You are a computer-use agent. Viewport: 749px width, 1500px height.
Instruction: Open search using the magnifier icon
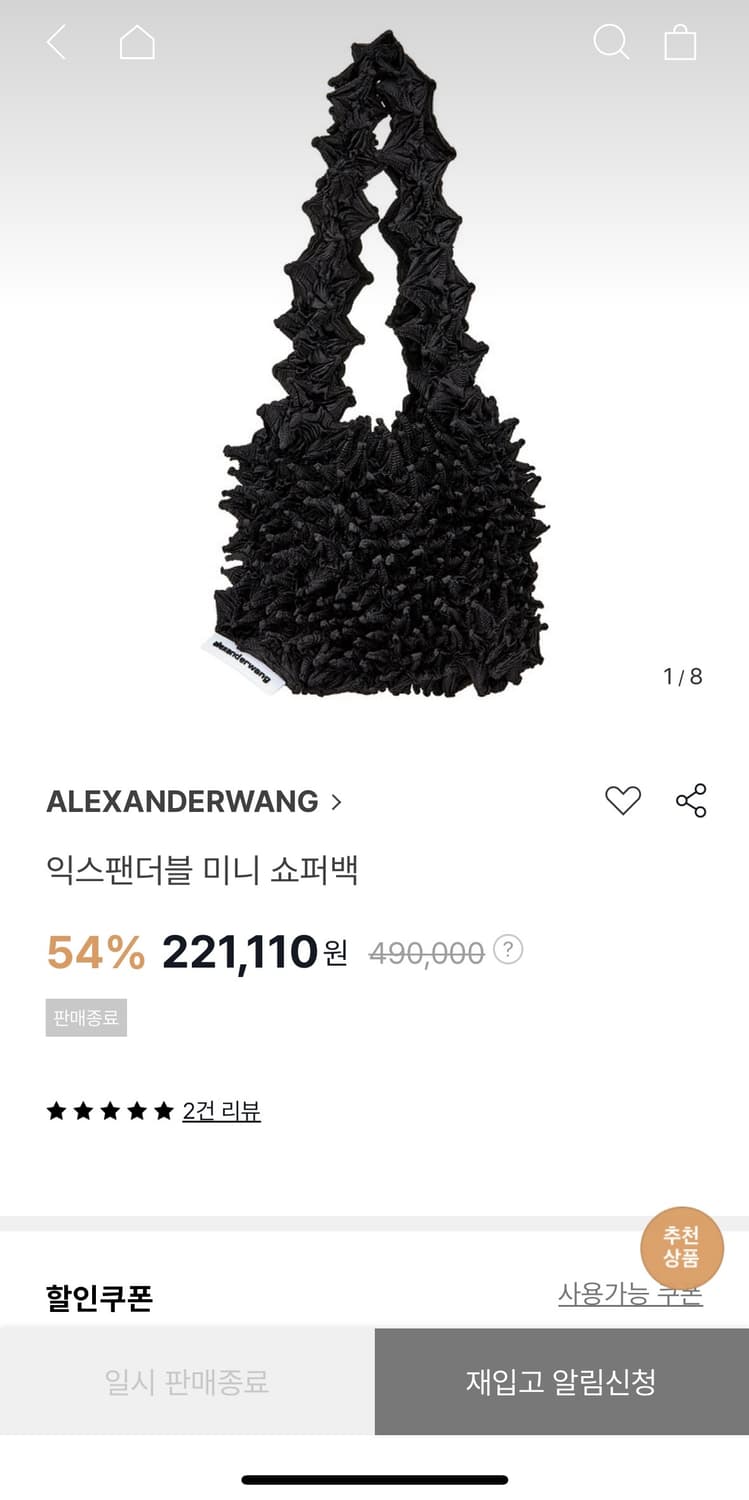click(x=611, y=43)
